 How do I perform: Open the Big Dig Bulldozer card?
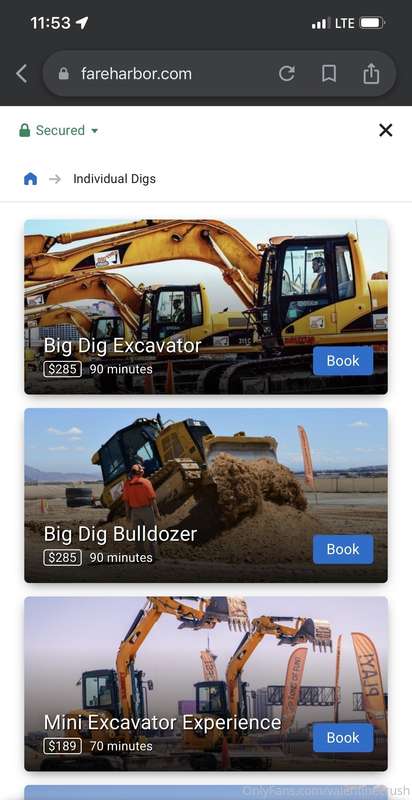tap(206, 495)
